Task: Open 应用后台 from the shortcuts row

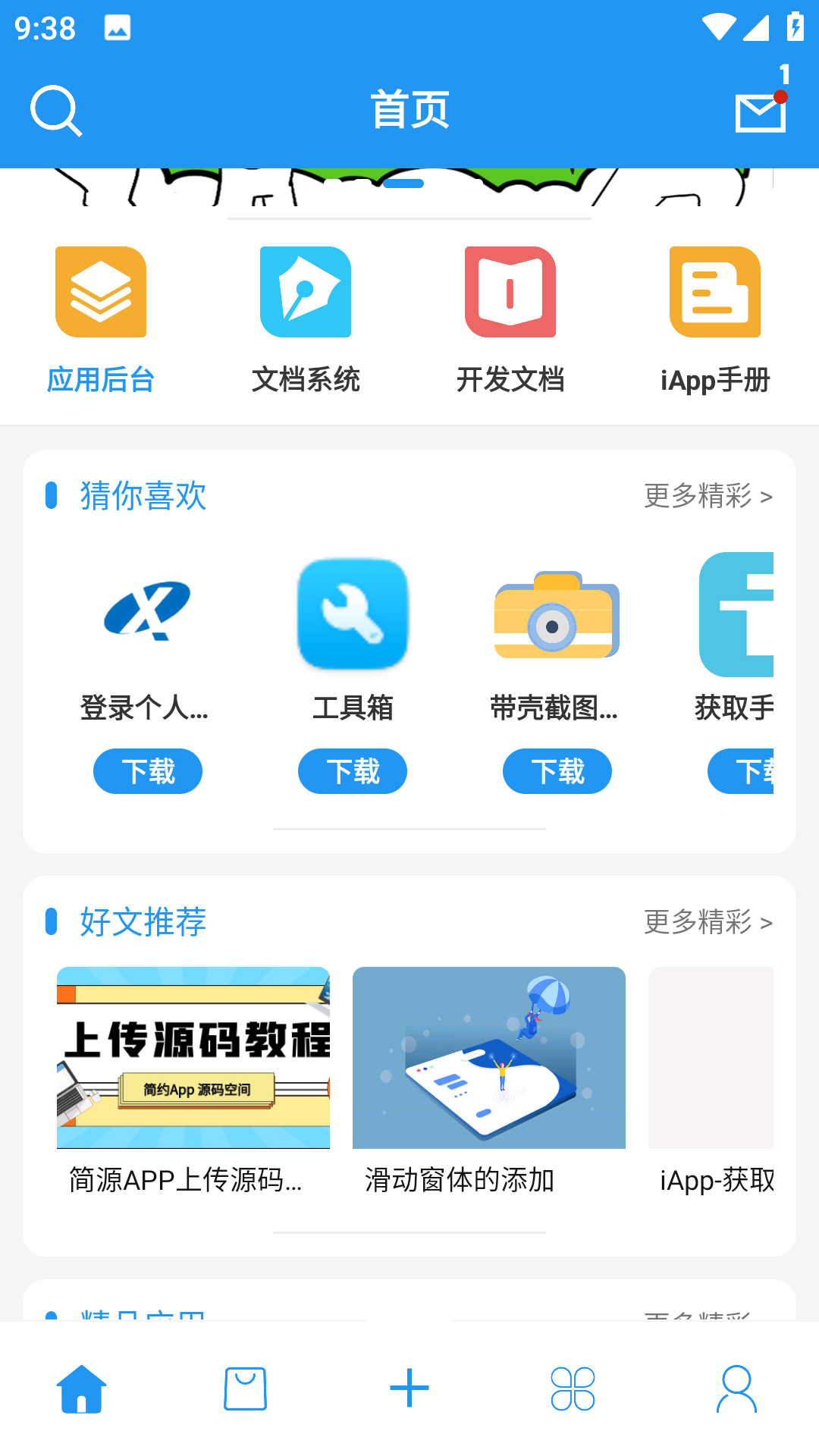Action: (x=101, y=317)
